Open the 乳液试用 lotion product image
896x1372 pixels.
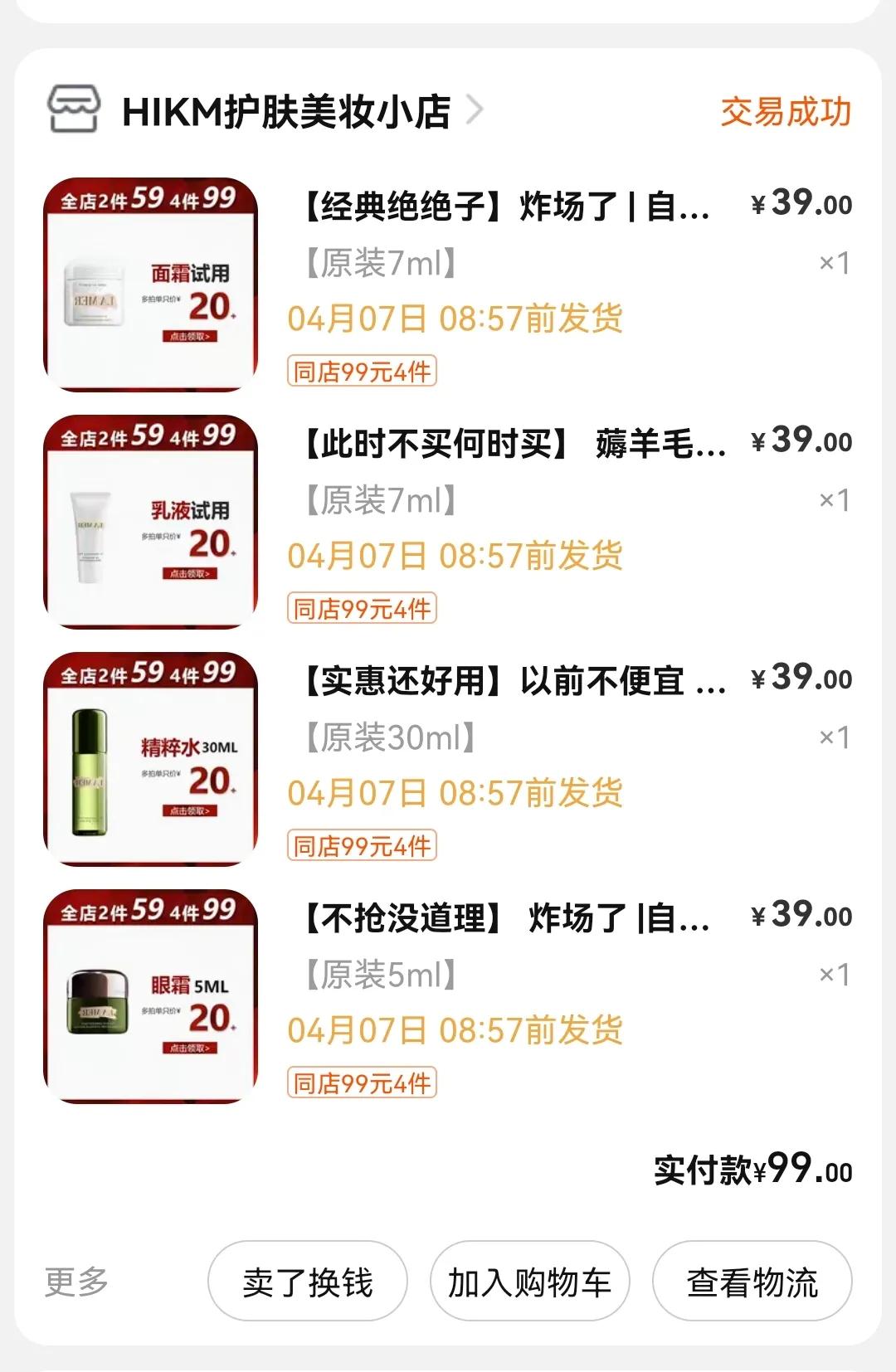click(x=149, y=518)
